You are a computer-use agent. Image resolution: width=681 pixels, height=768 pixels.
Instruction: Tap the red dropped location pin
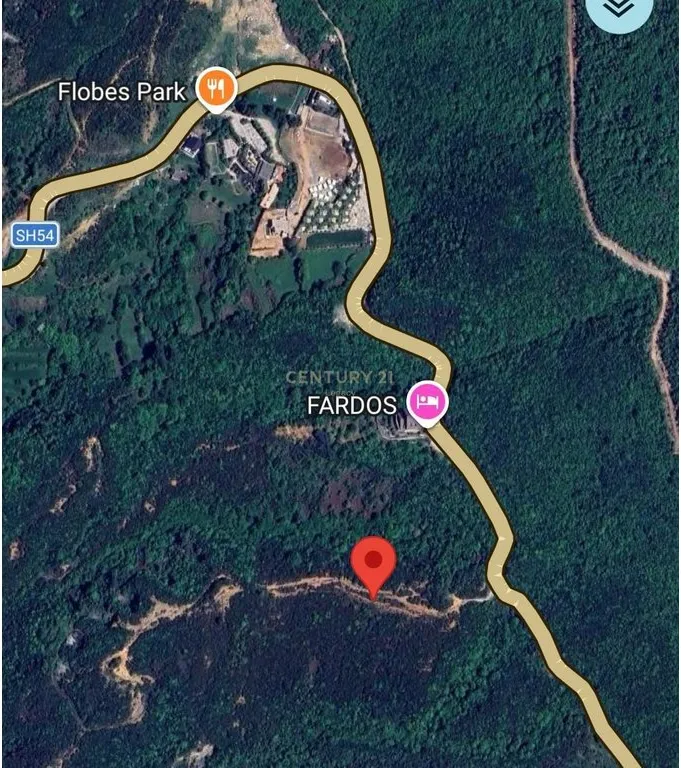click(x=375, y=563)
